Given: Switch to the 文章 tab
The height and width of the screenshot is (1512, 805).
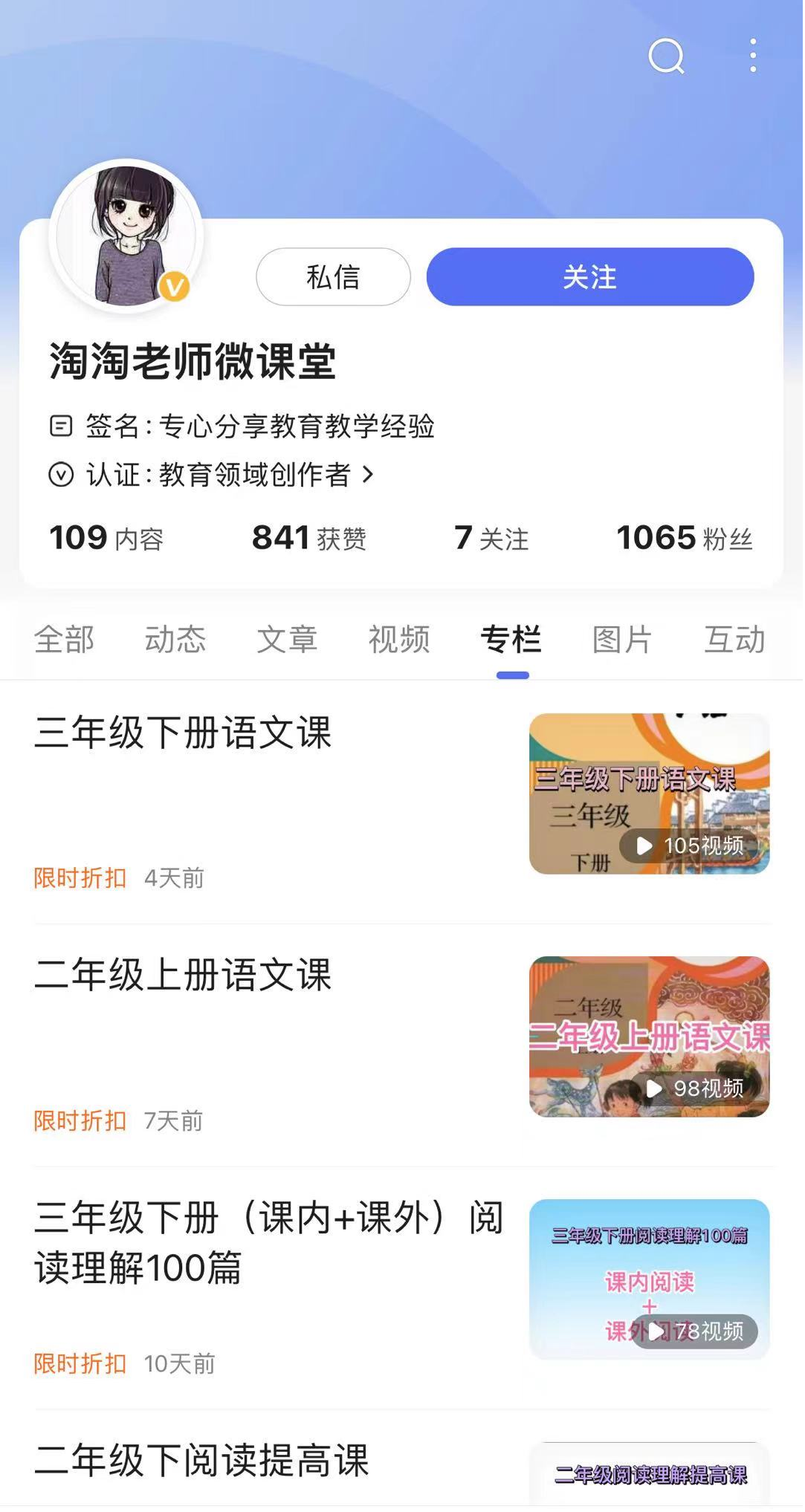Looking at the screenshot, I should coord(287,639).
